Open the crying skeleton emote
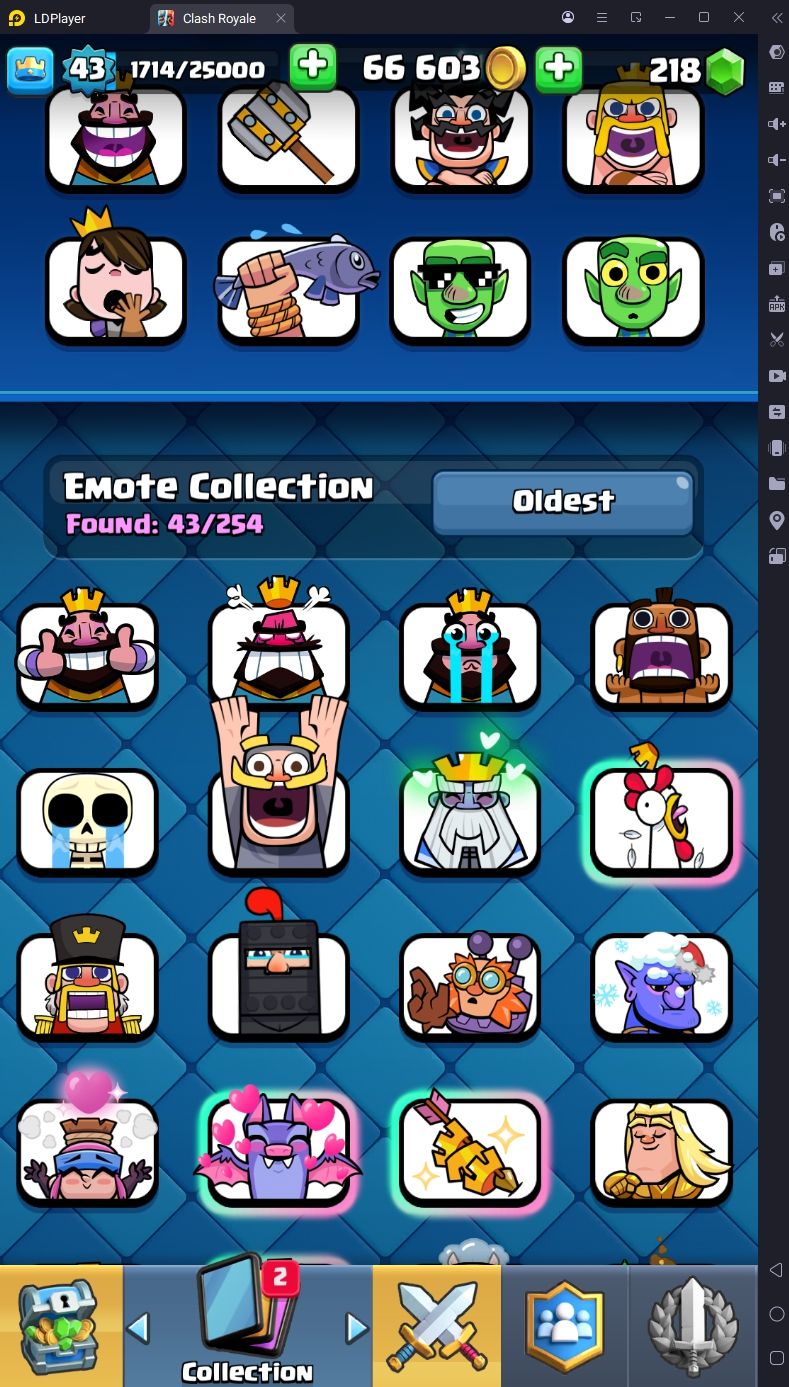This screenshot has height=1387, width=789. click(x=87, y=820)
